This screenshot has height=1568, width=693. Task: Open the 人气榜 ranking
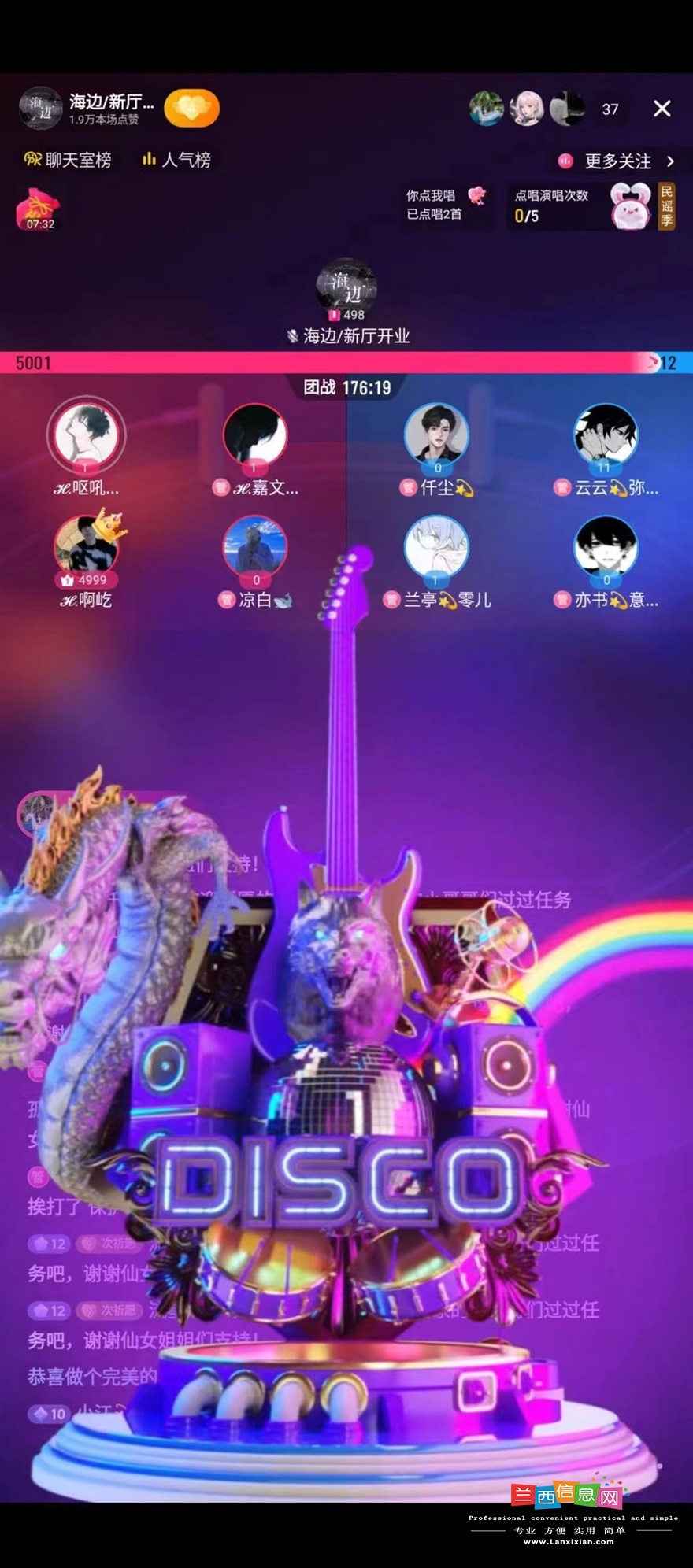tap(176, 160)
